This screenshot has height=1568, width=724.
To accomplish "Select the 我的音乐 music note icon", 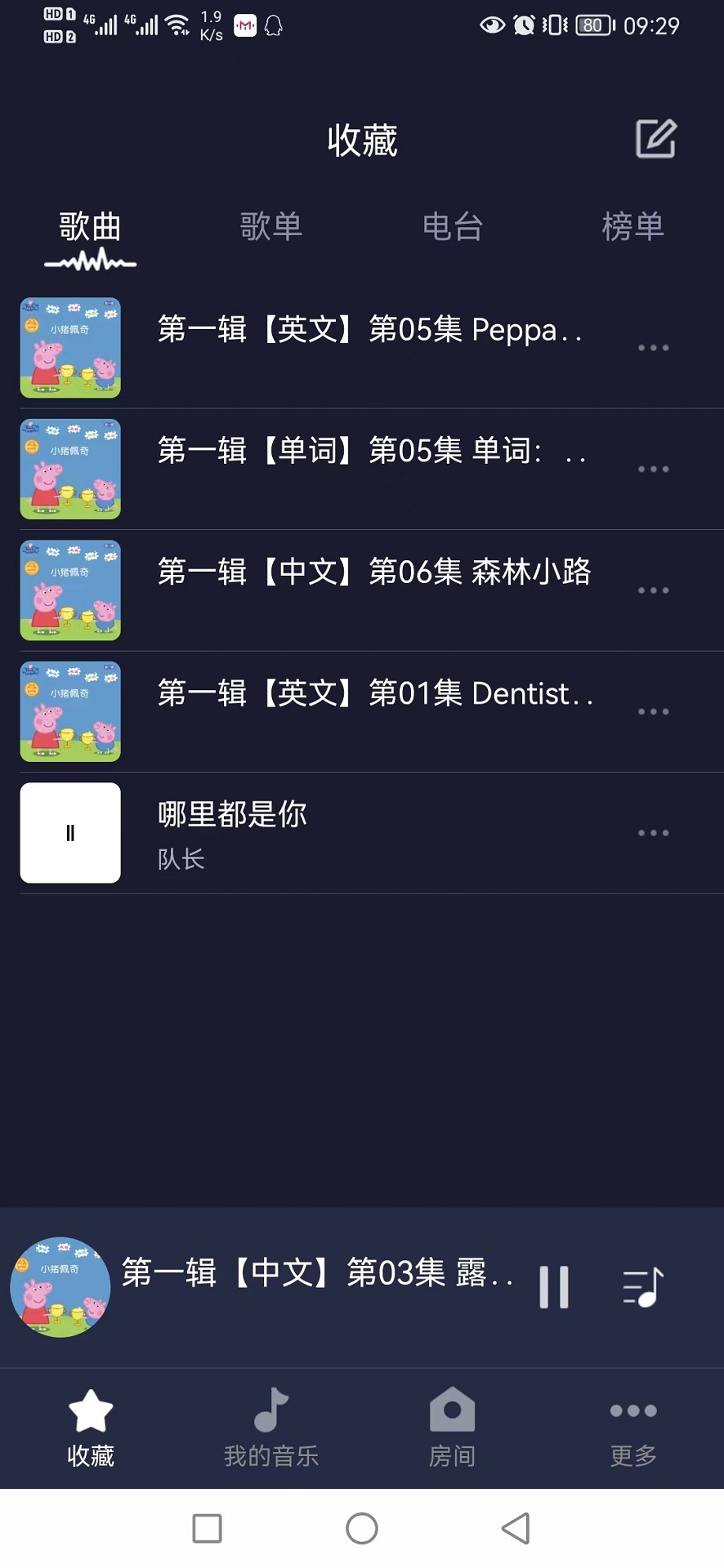I will [x=271, y=1410].
